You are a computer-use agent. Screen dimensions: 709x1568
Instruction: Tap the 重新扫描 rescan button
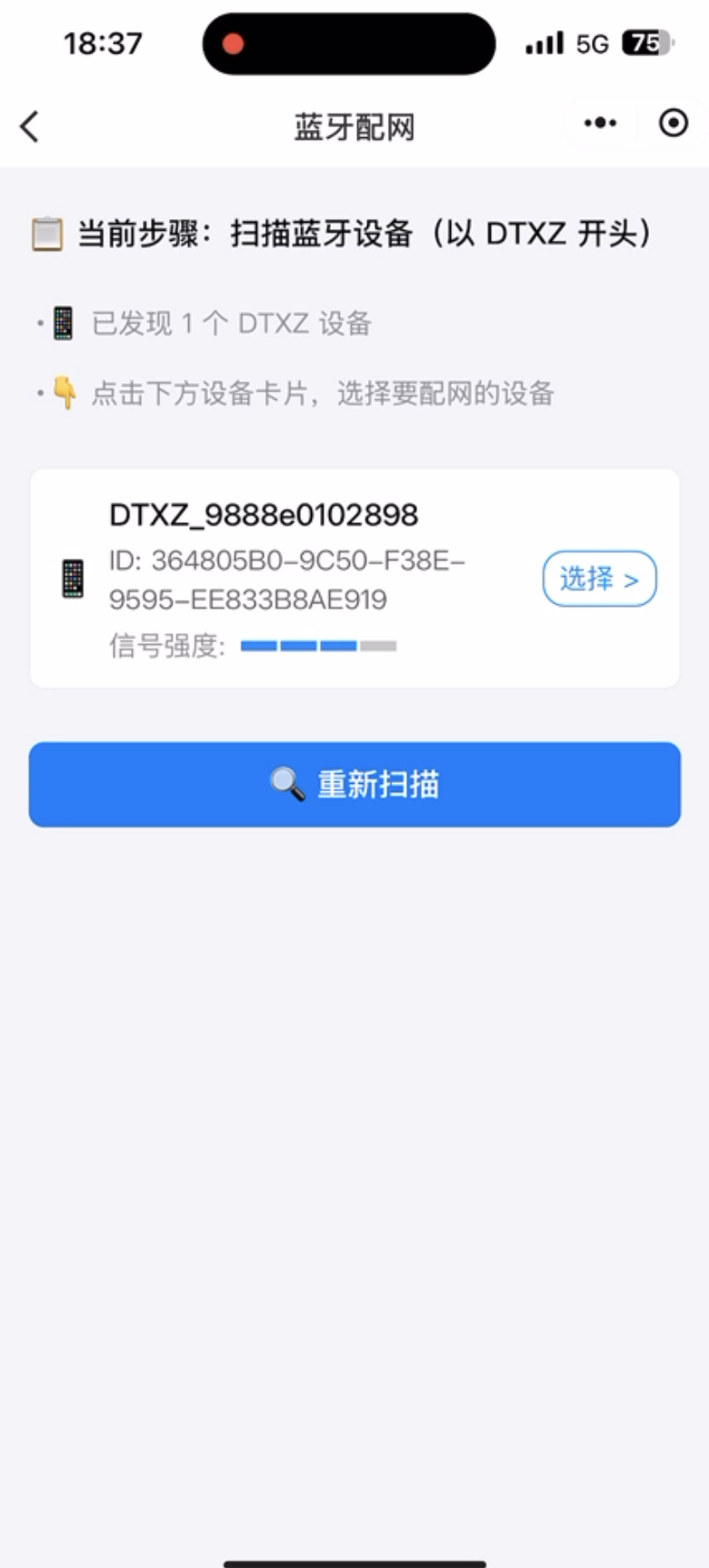[x=354, y=783]
